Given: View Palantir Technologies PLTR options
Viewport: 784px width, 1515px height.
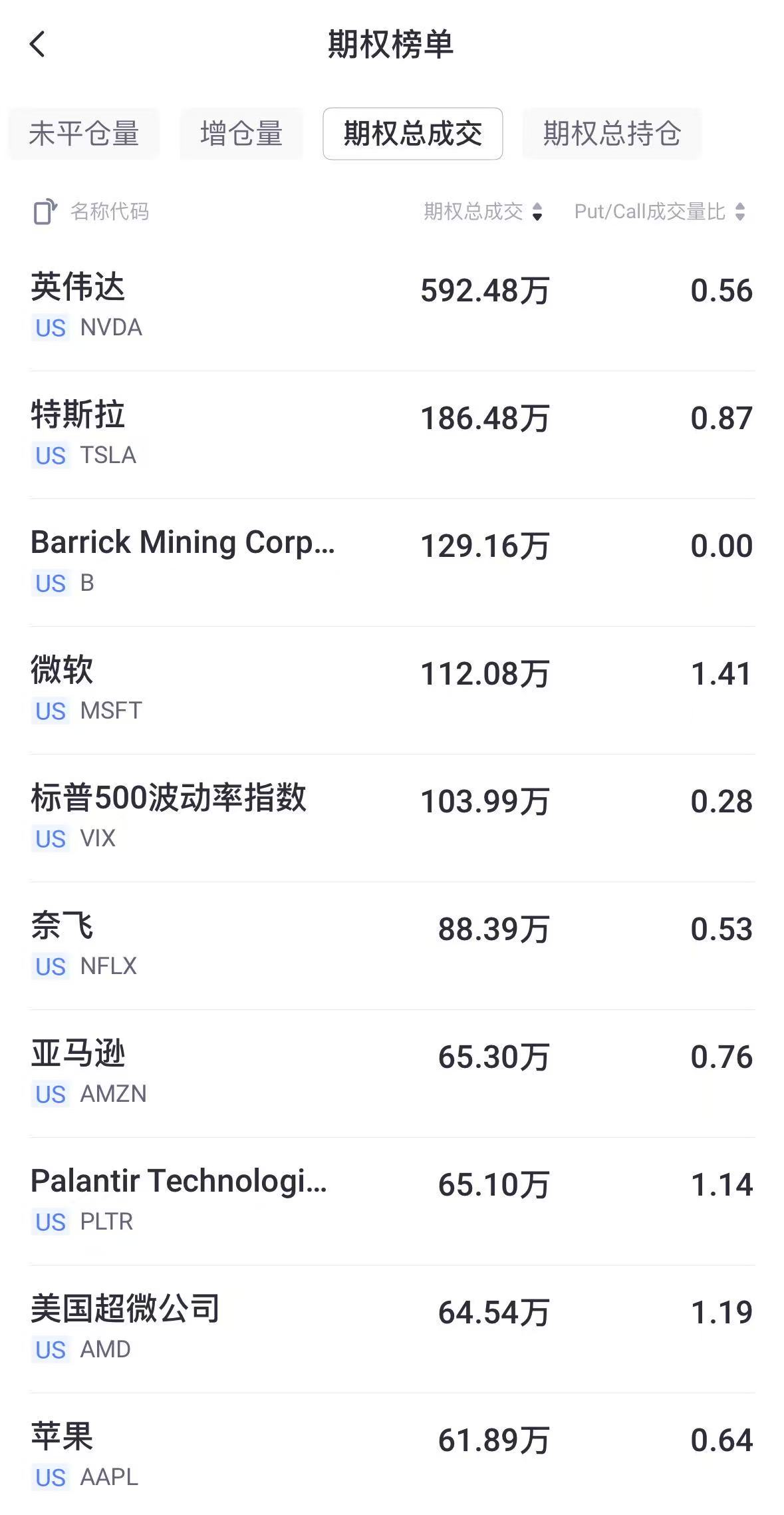Looking at the screenshot, I should (x=392, y=1201).
